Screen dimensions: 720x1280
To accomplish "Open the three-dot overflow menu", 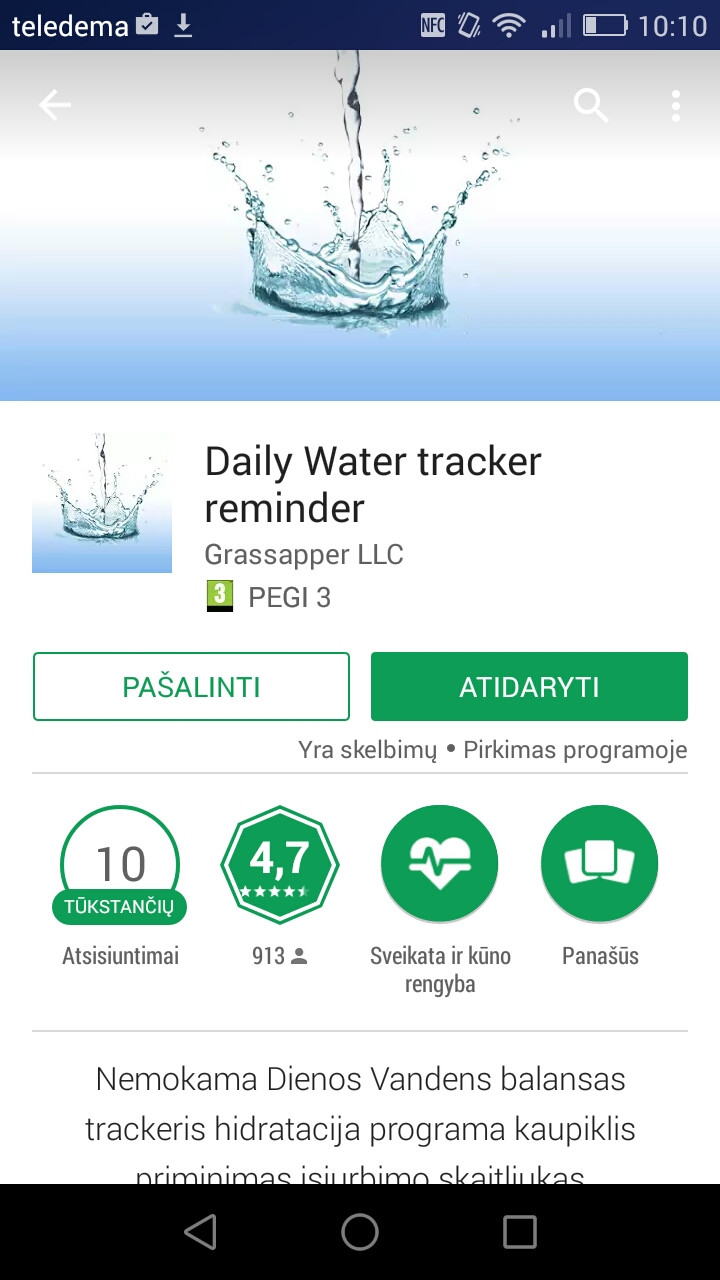I will click(x=676, y=105).
